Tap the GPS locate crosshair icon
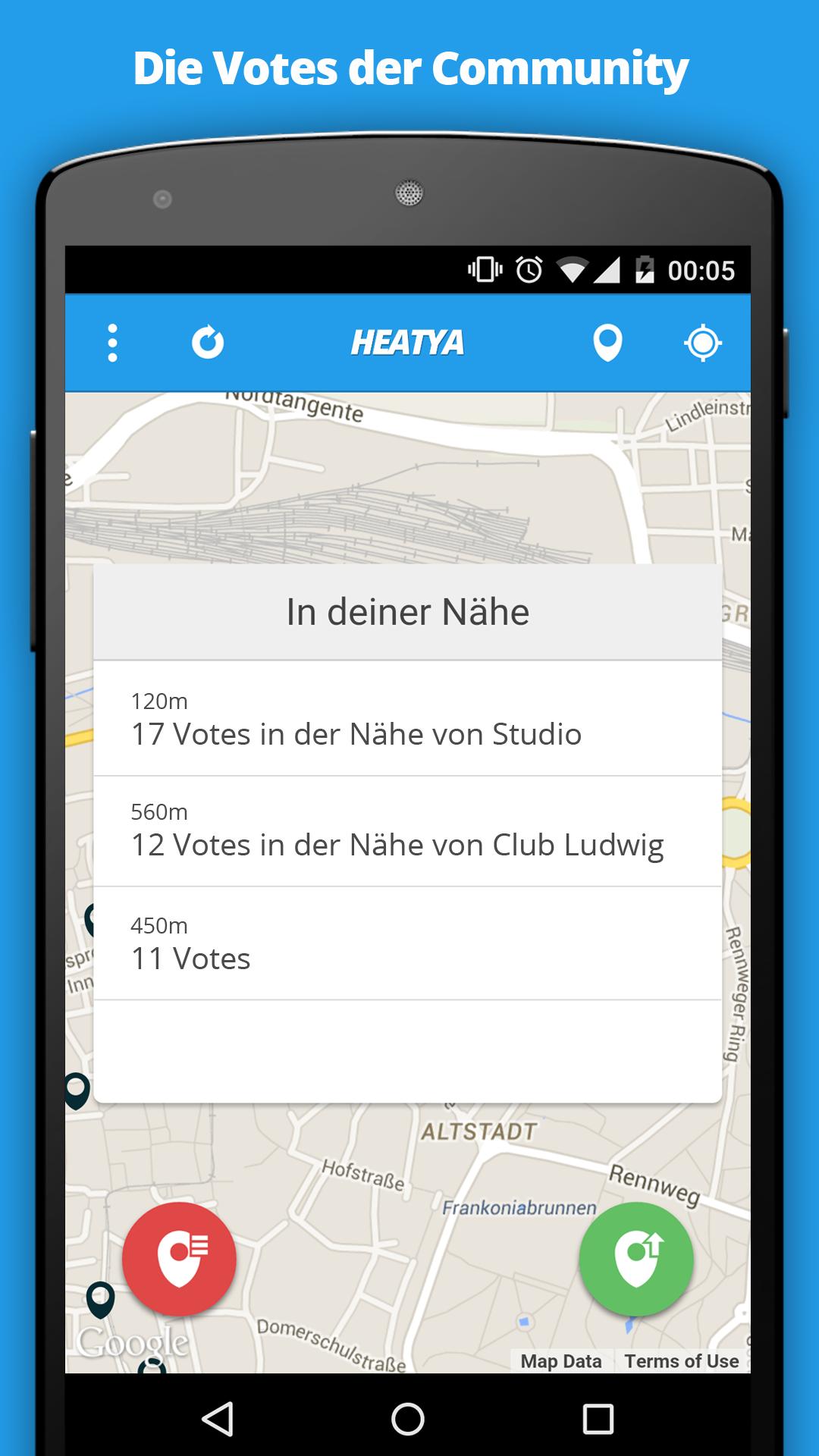Viewport: 819px width, 1456px height. pyautogui.click(x=704, y=341)
